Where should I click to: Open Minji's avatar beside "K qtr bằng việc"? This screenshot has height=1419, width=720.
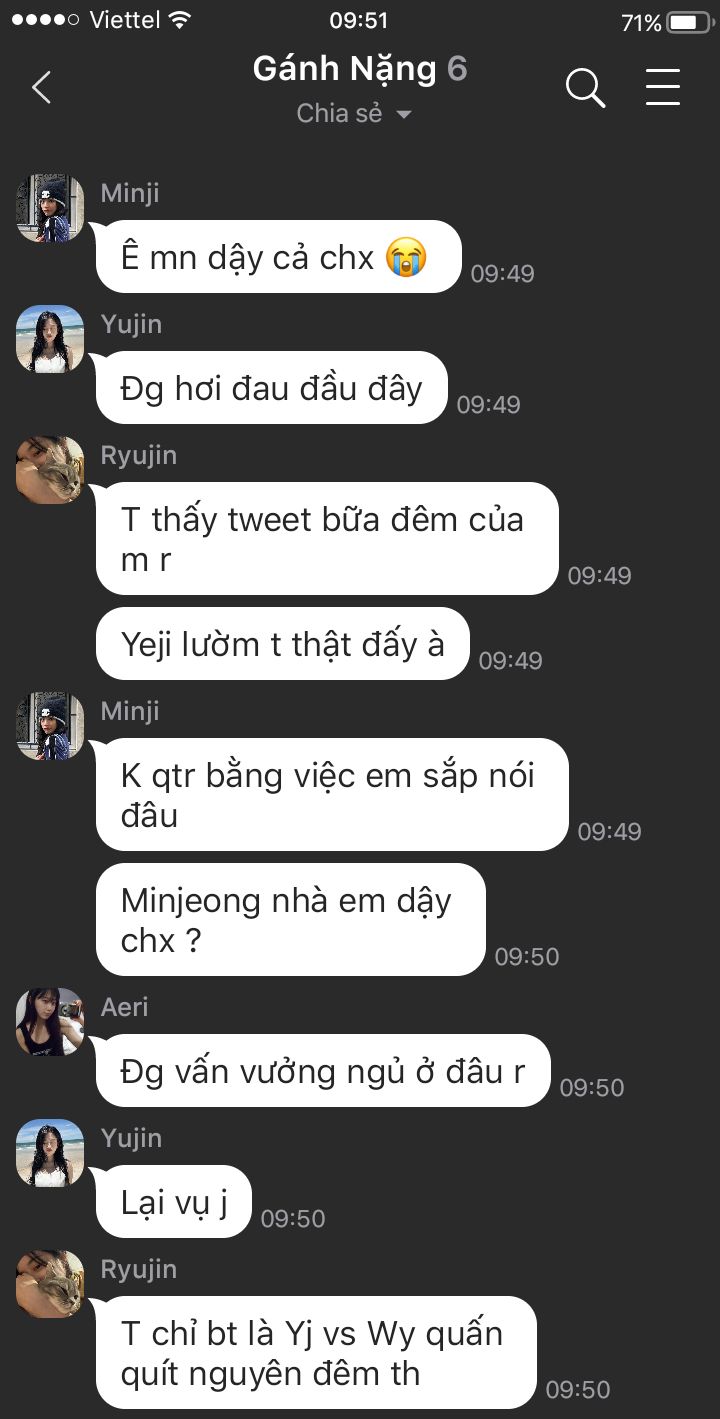coord(50,726)
